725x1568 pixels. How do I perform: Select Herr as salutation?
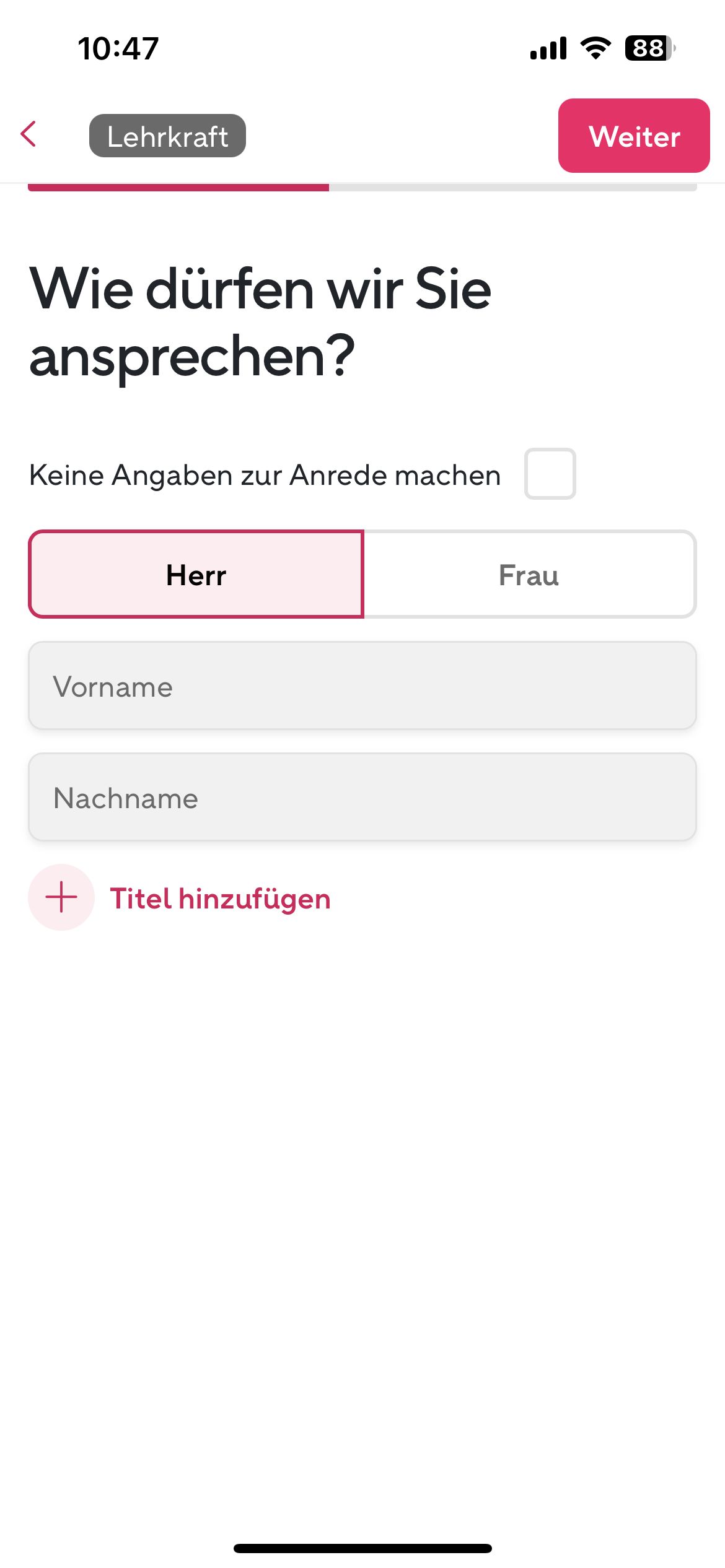196,574
